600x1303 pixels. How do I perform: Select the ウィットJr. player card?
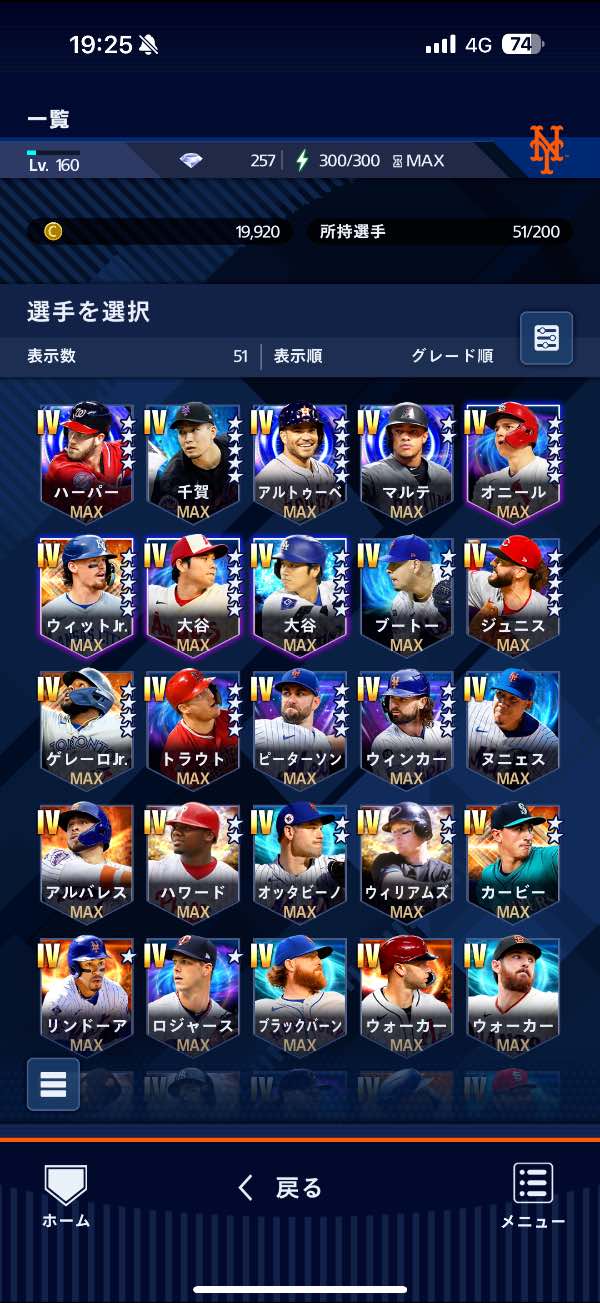point(87,595)
